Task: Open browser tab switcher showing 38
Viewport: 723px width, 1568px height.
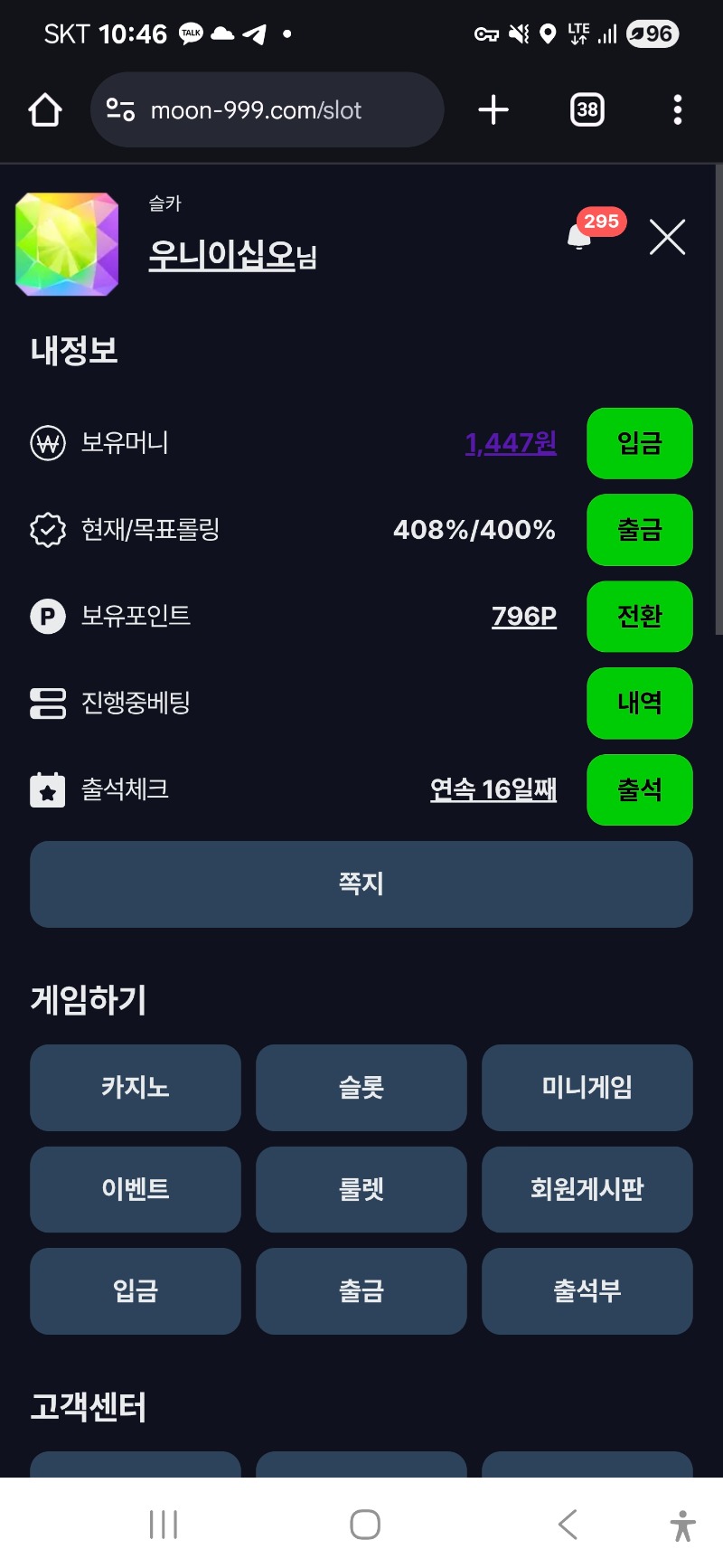Action: pyautogui.click(x=587, y=110)
